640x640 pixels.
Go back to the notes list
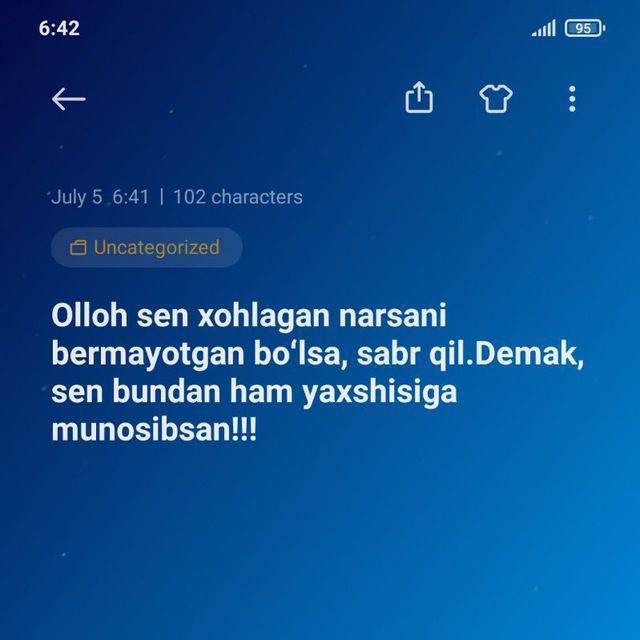click(68, 98)
